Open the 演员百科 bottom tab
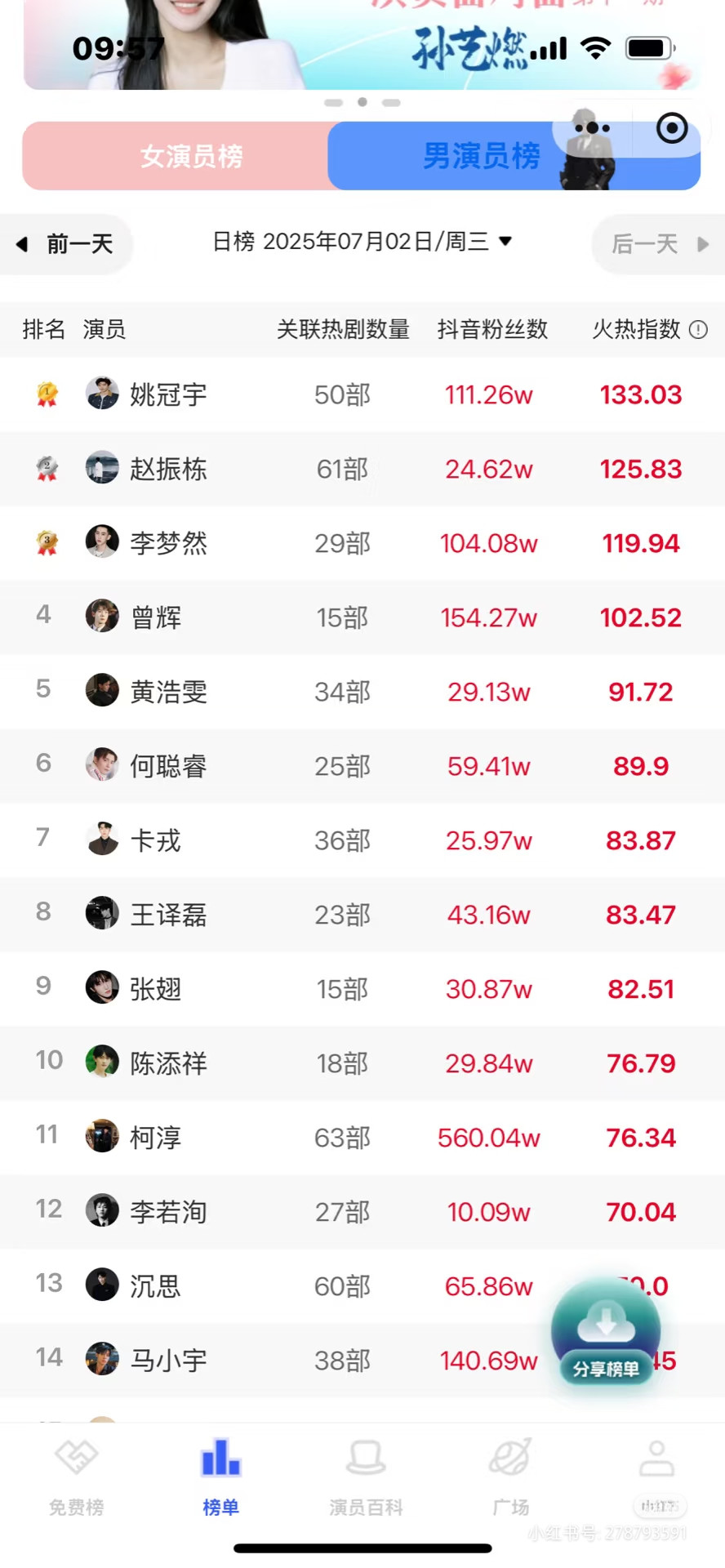Screen dimensions: 725x1568 366,1478
